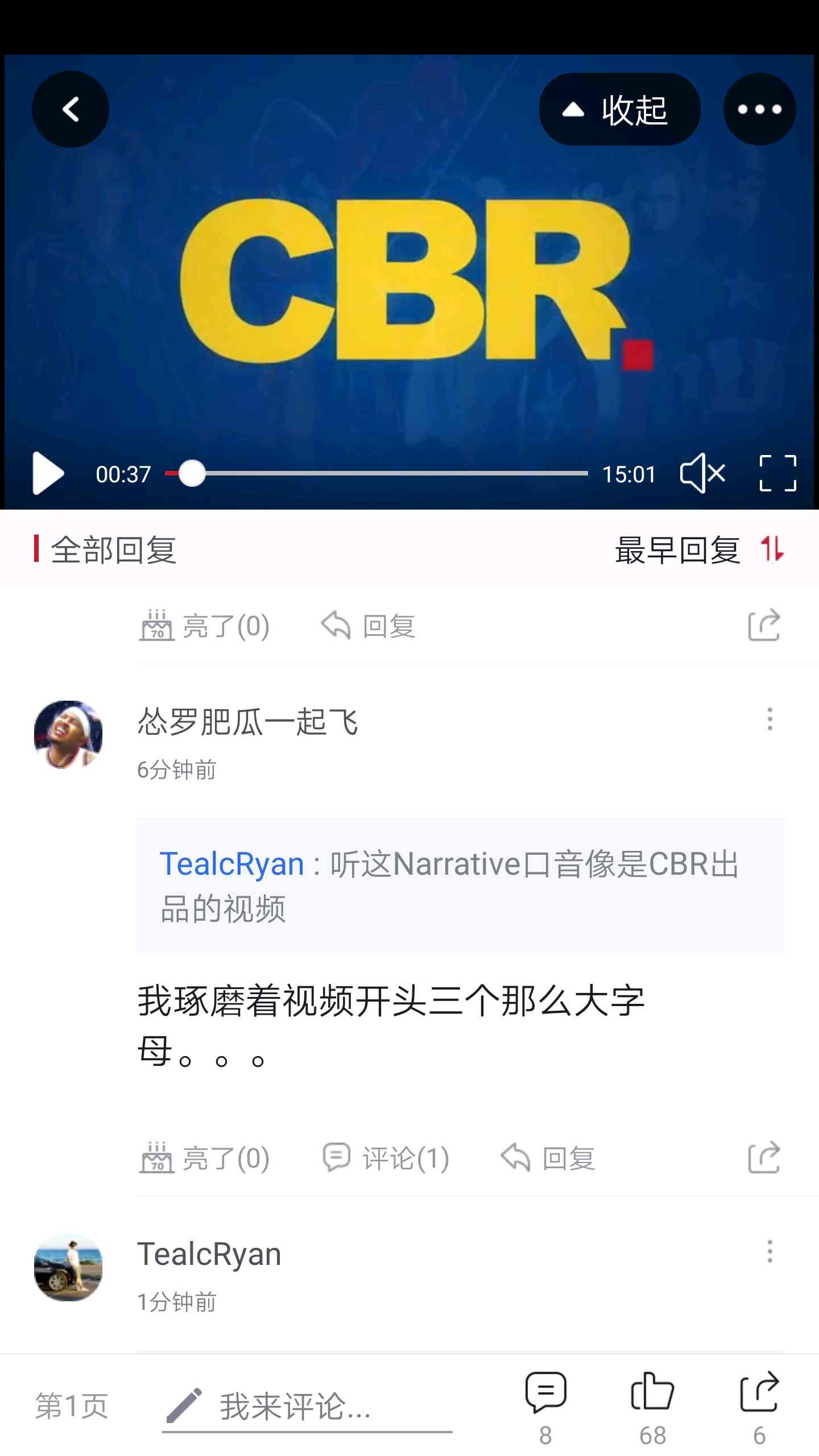Collapse the video with 收起 button
This screenshot has width=819, height=1456.
(x=619, y=109)
